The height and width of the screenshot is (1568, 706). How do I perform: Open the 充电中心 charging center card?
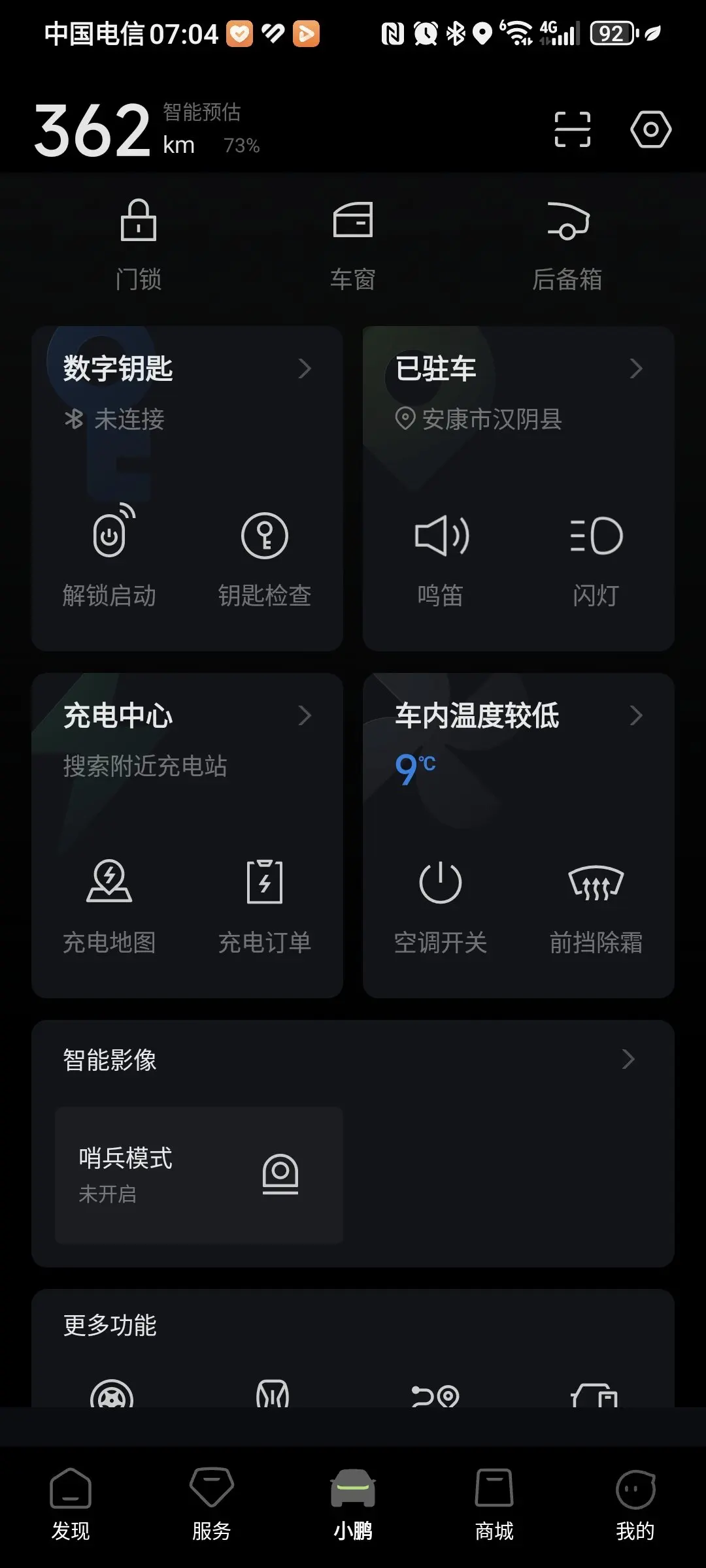coord(187,715)
